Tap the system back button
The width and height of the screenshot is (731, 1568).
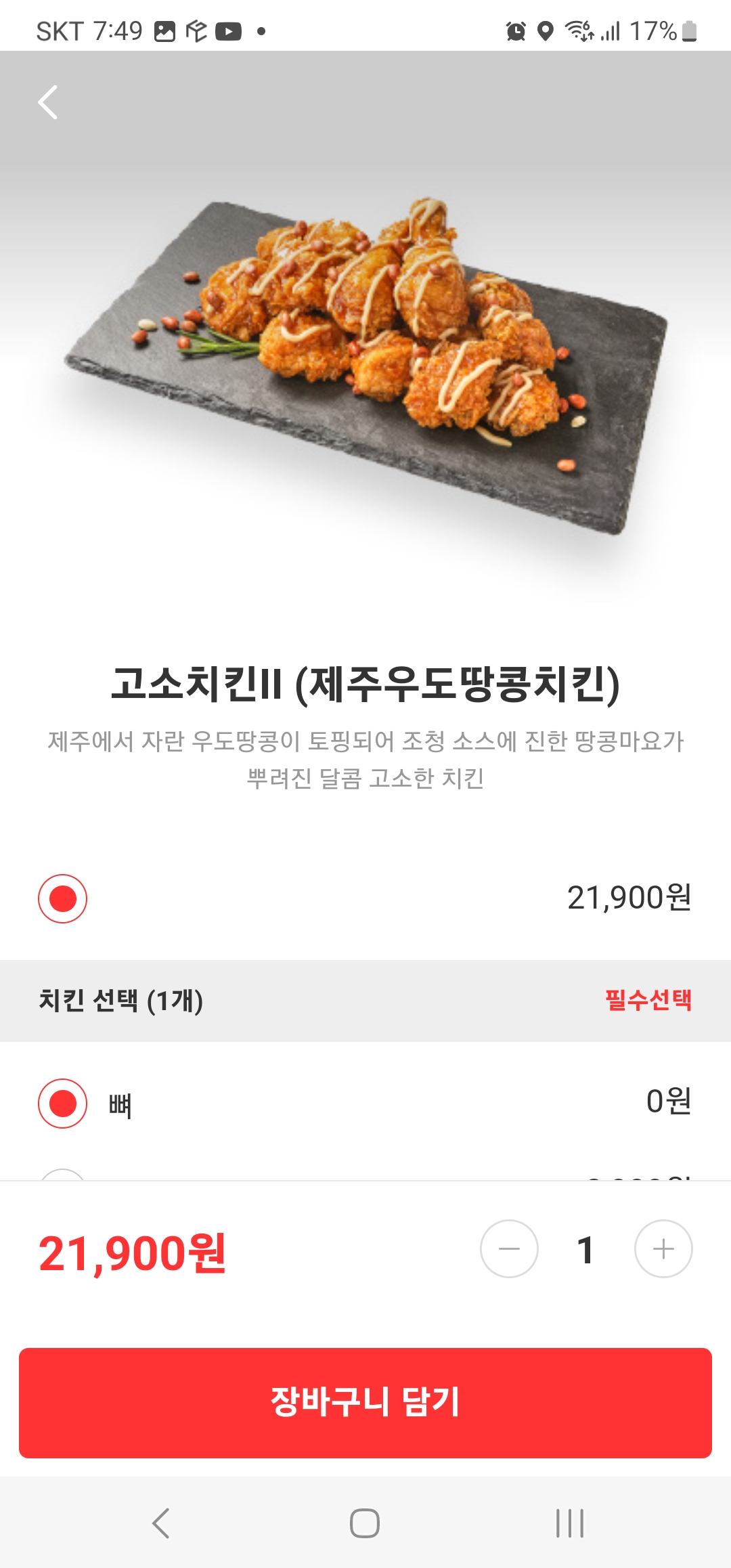(161, 1523)
